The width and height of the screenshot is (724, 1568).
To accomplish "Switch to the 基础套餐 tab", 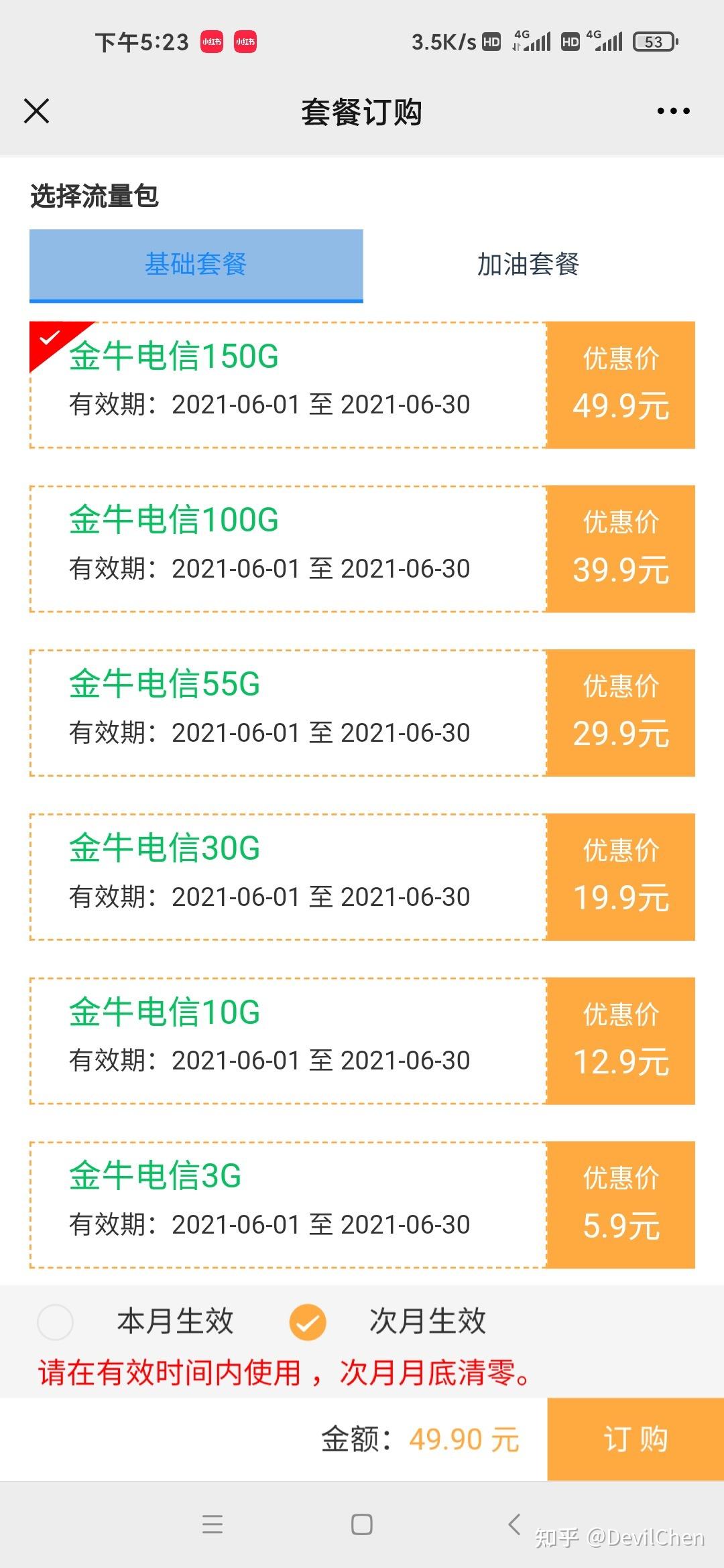I will [x=196, y=265].
